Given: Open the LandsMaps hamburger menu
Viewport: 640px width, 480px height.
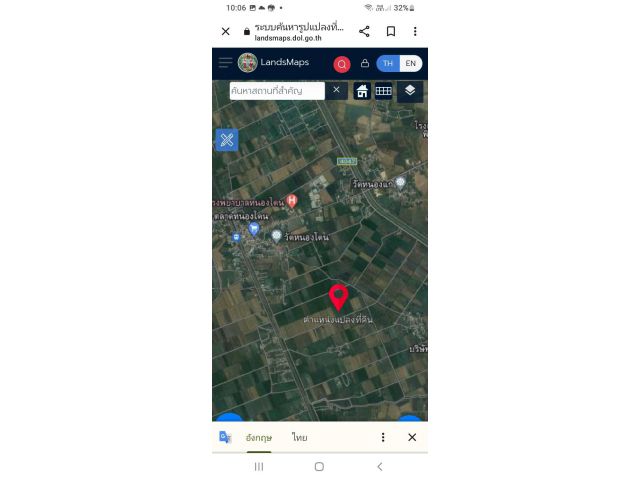Looking at the screenshot, I should [225, 63].
